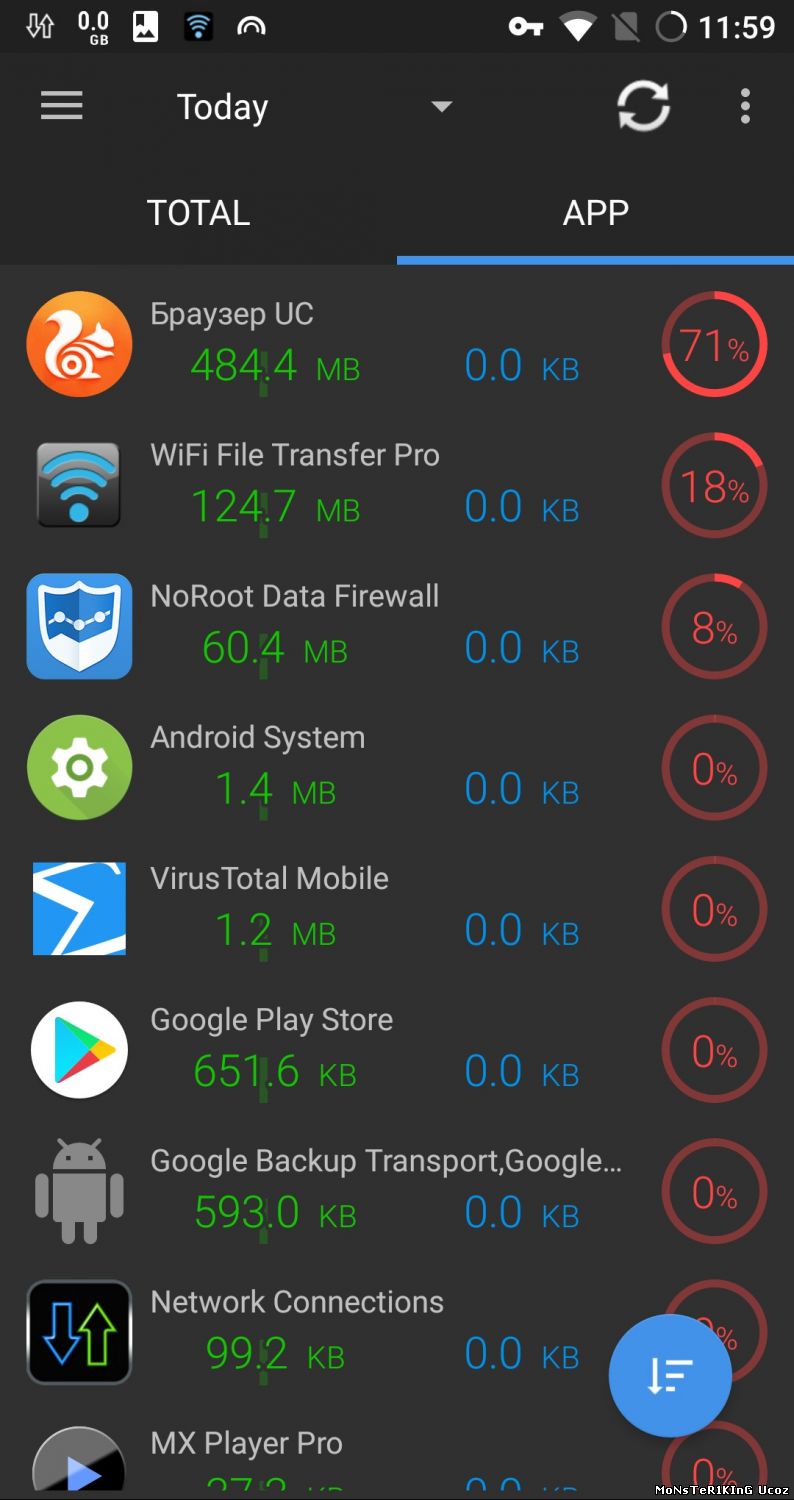794x1500 pixels.
Task: Open the hamburger drawer menu
Action: pos(62,106)
